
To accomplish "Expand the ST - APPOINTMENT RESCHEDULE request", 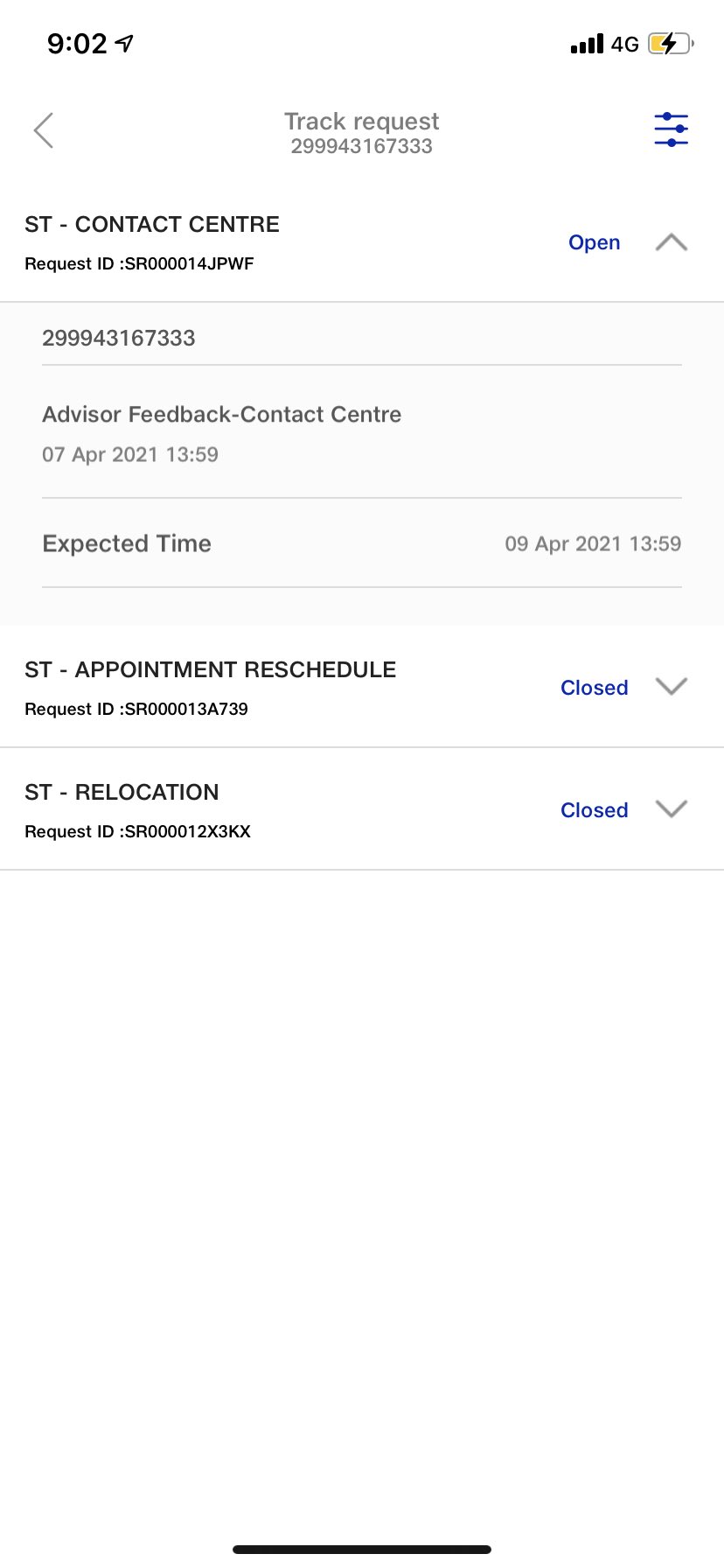I will (671, 687).
